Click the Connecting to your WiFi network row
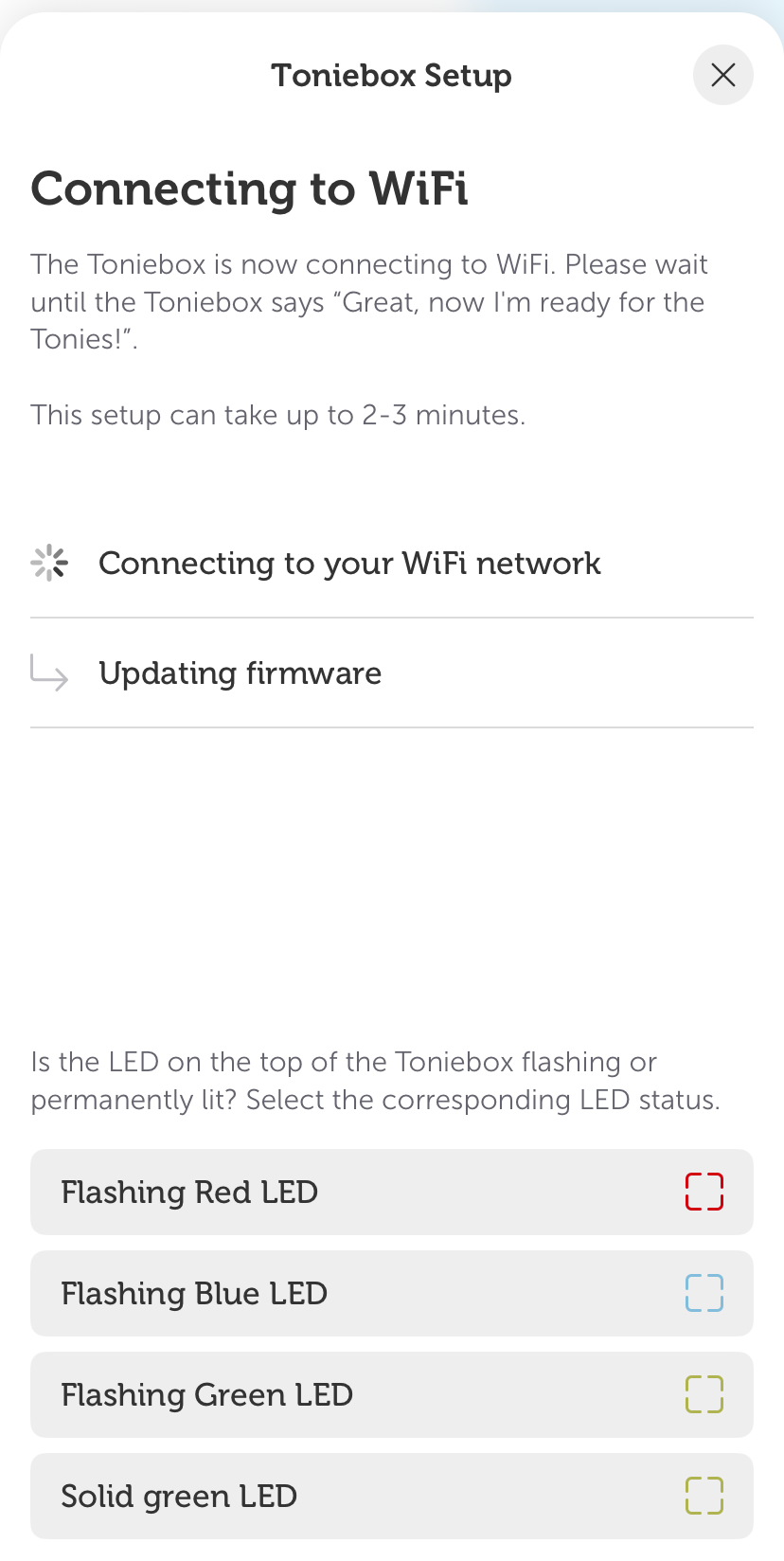The height and width of the screenshot is (1561, 784). [x=350, y=562]
